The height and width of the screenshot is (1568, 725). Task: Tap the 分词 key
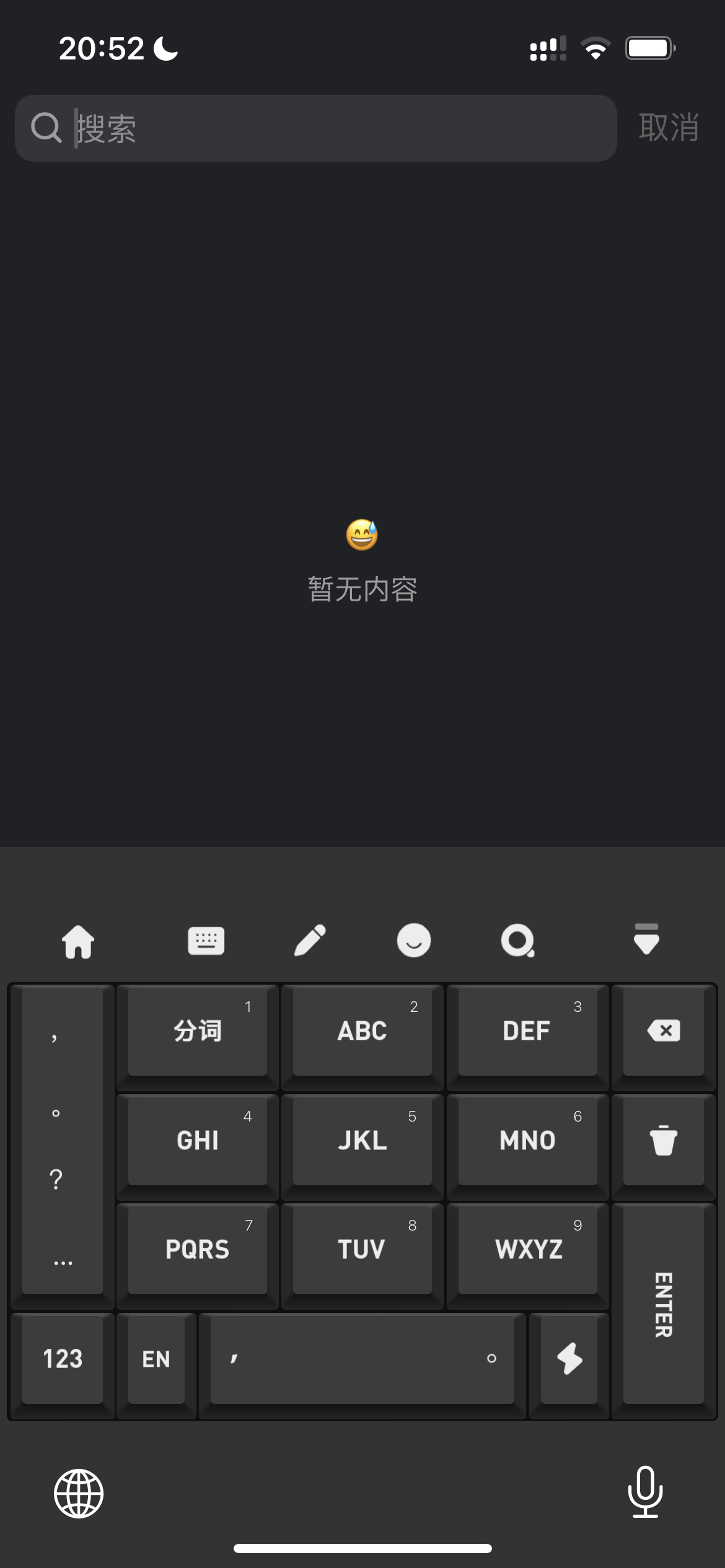click(x=197, y=1031)
